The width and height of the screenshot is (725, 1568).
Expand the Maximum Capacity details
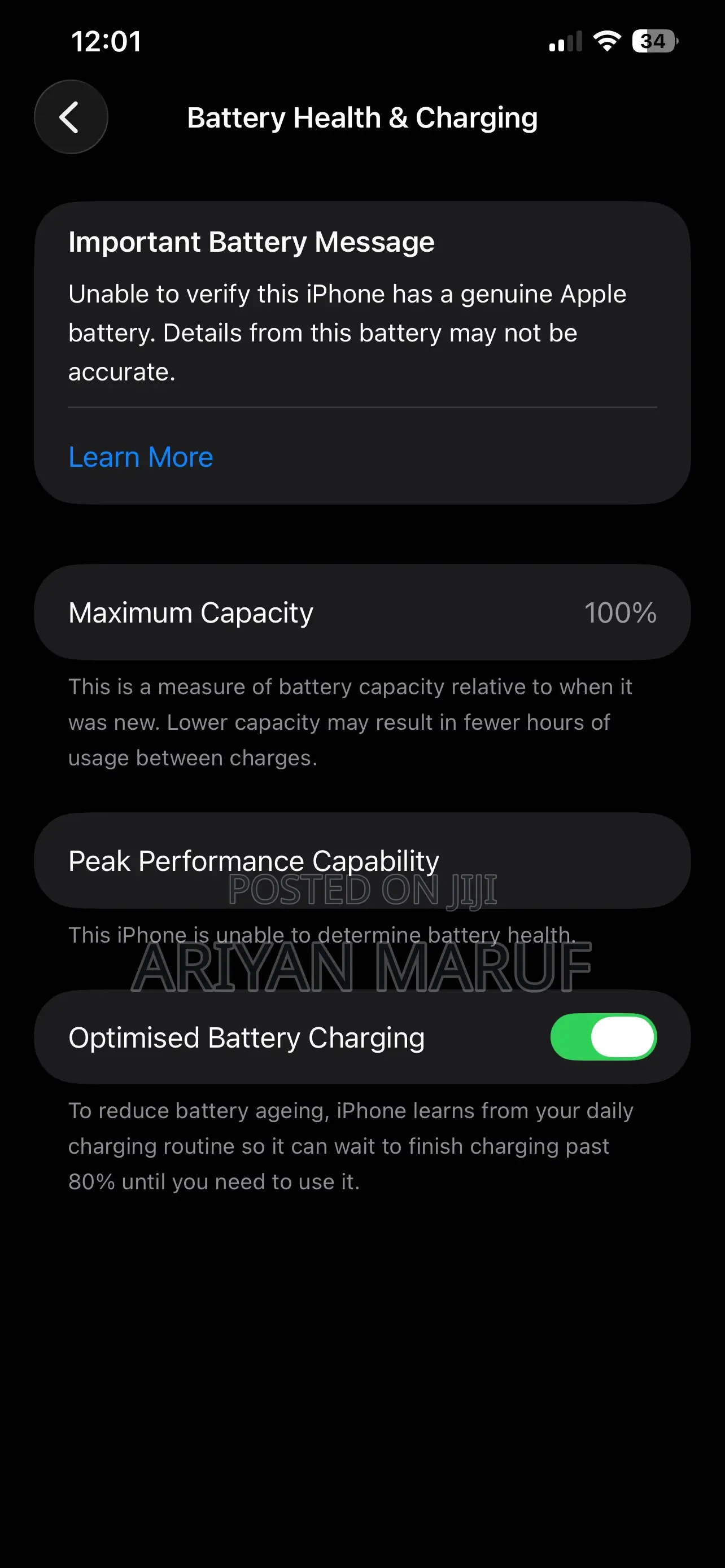pyautogui.click(x=362, y=612)
